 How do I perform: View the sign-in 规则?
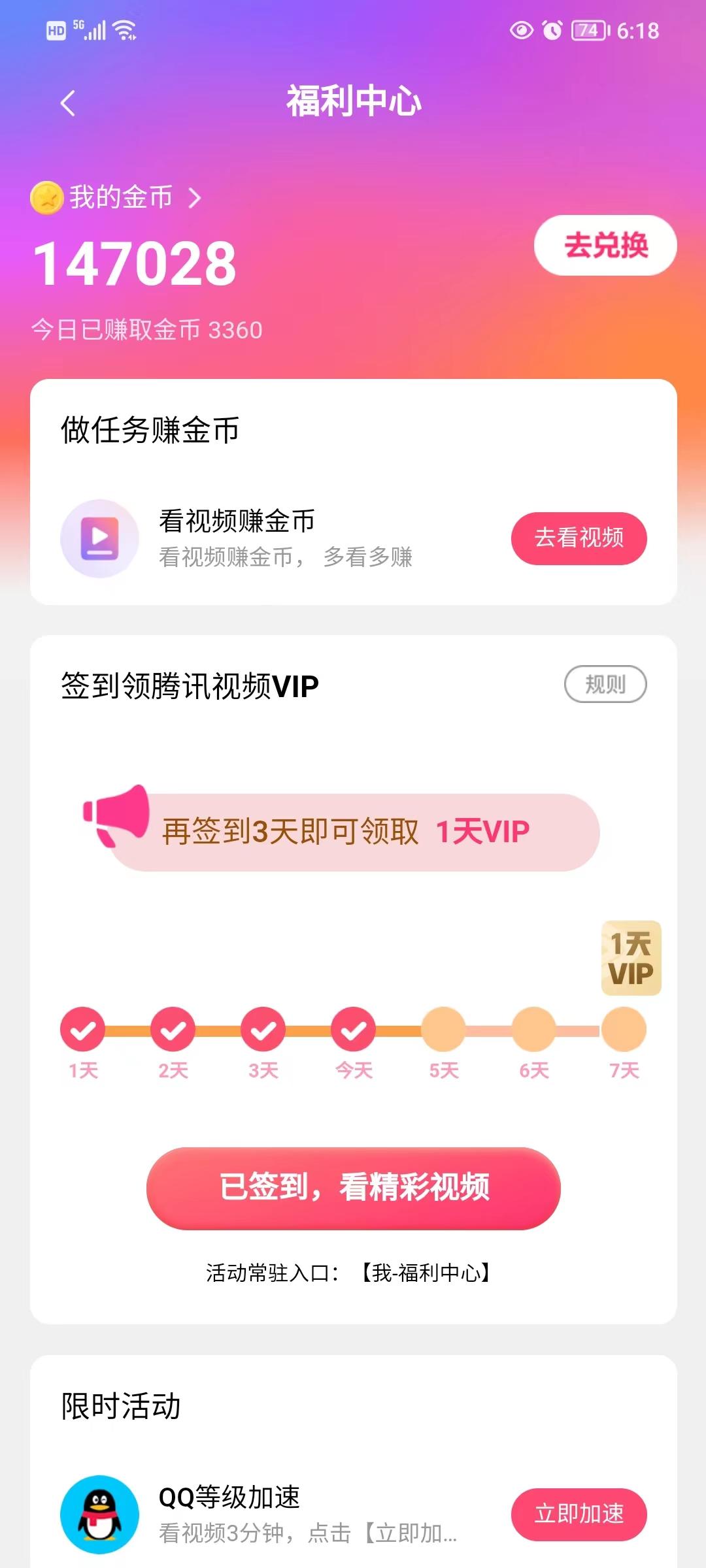[x=605, y=684]
